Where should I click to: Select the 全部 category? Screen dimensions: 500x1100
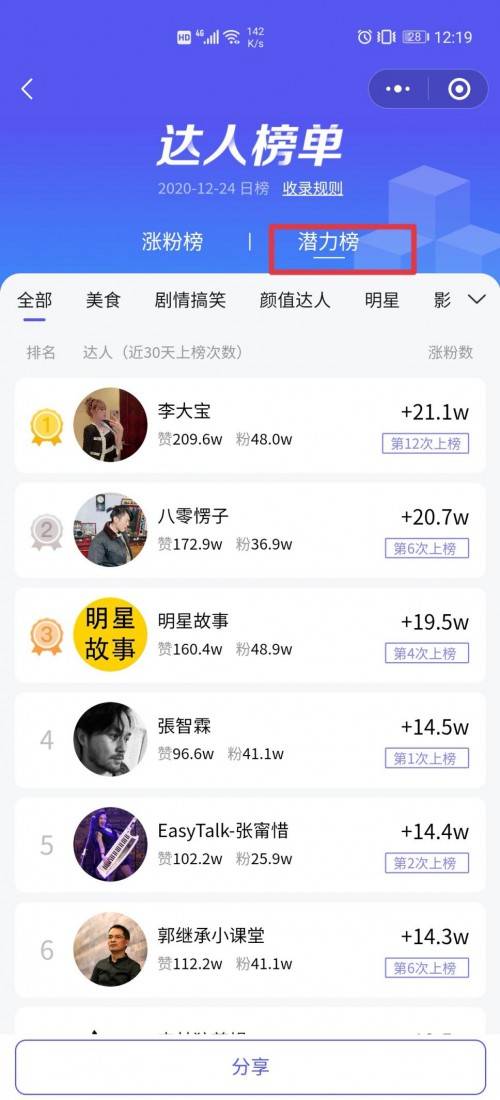coord(34,301)
